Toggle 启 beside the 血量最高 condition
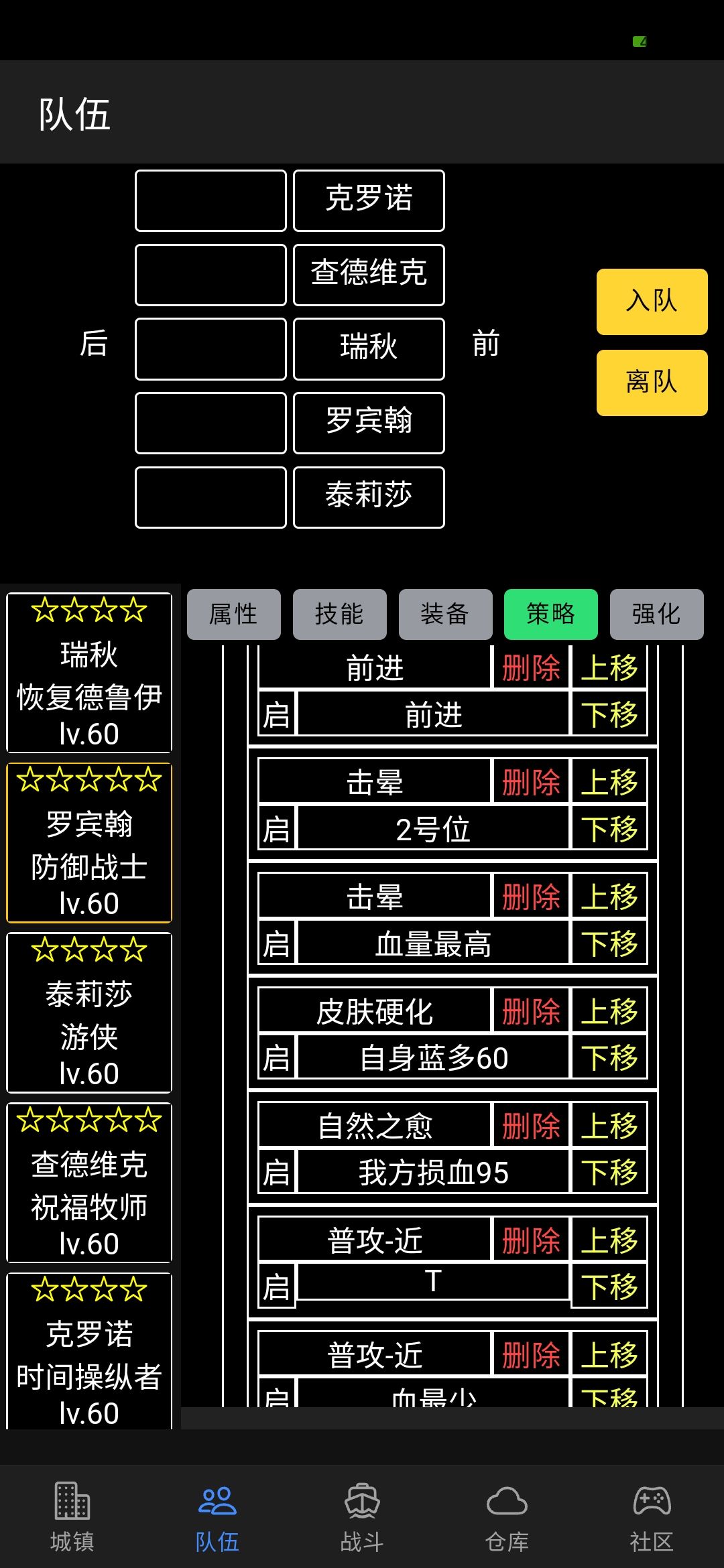The width and height of the screenshot is (724, 1568). 277,943
